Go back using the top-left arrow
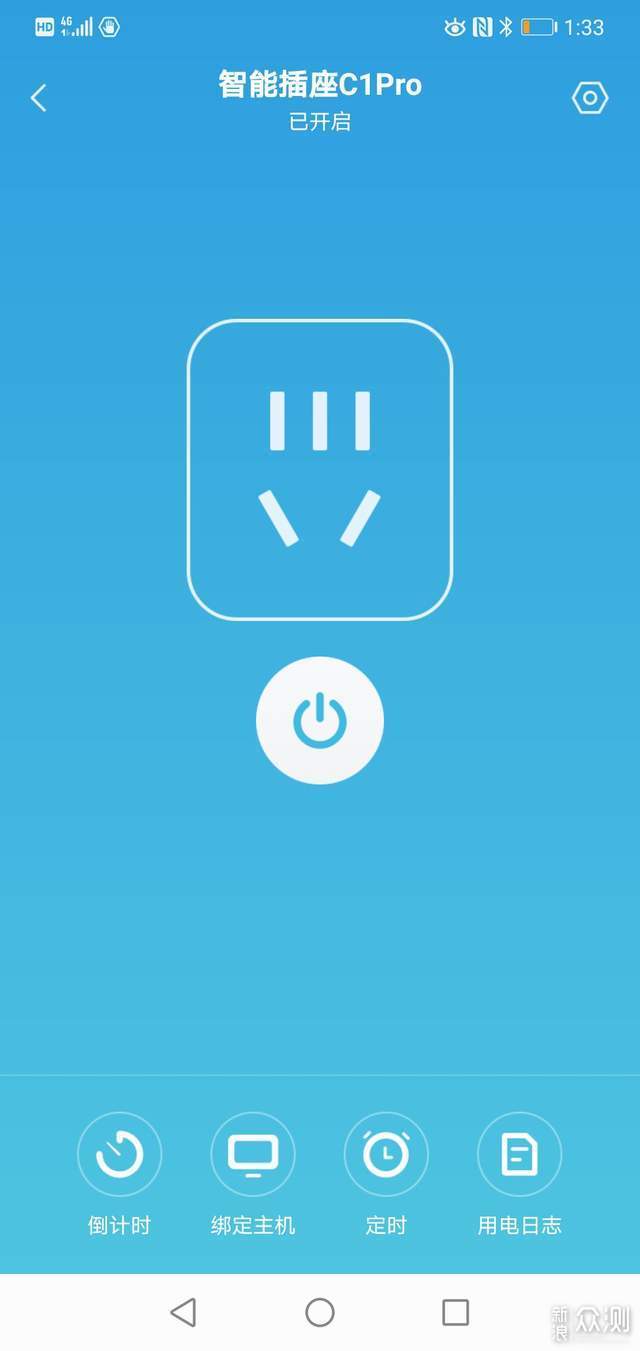The image size is (640, 1351). tap(39, 98)
